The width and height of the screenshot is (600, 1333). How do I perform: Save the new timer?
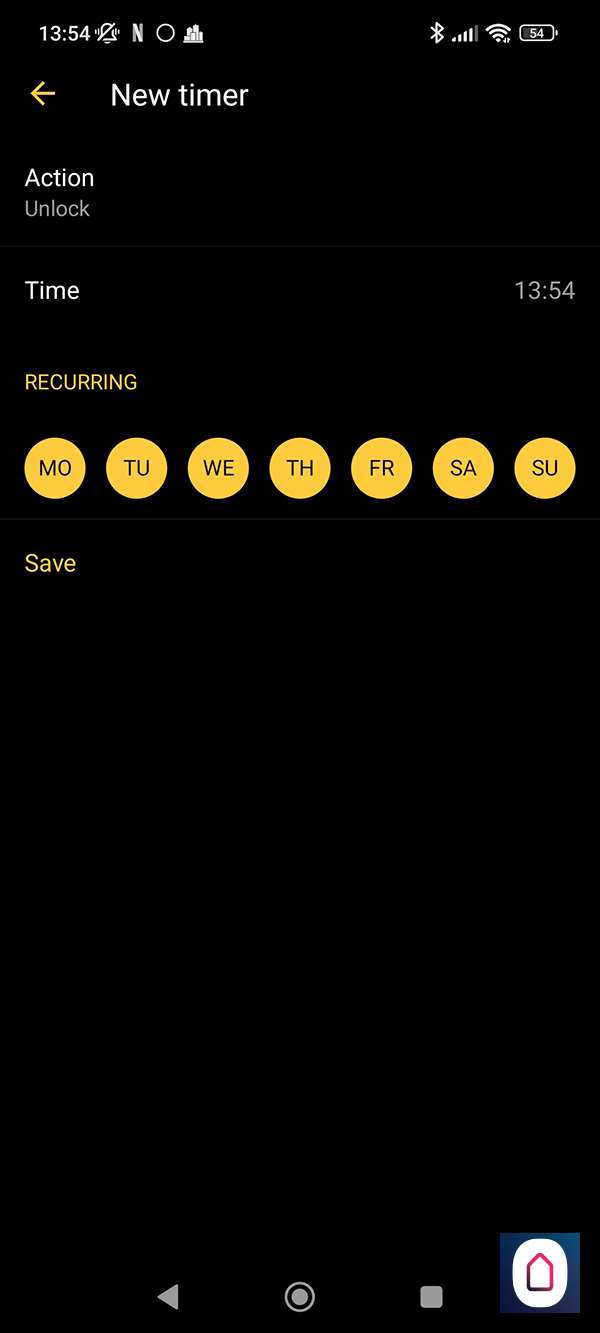tap(50, 563)
